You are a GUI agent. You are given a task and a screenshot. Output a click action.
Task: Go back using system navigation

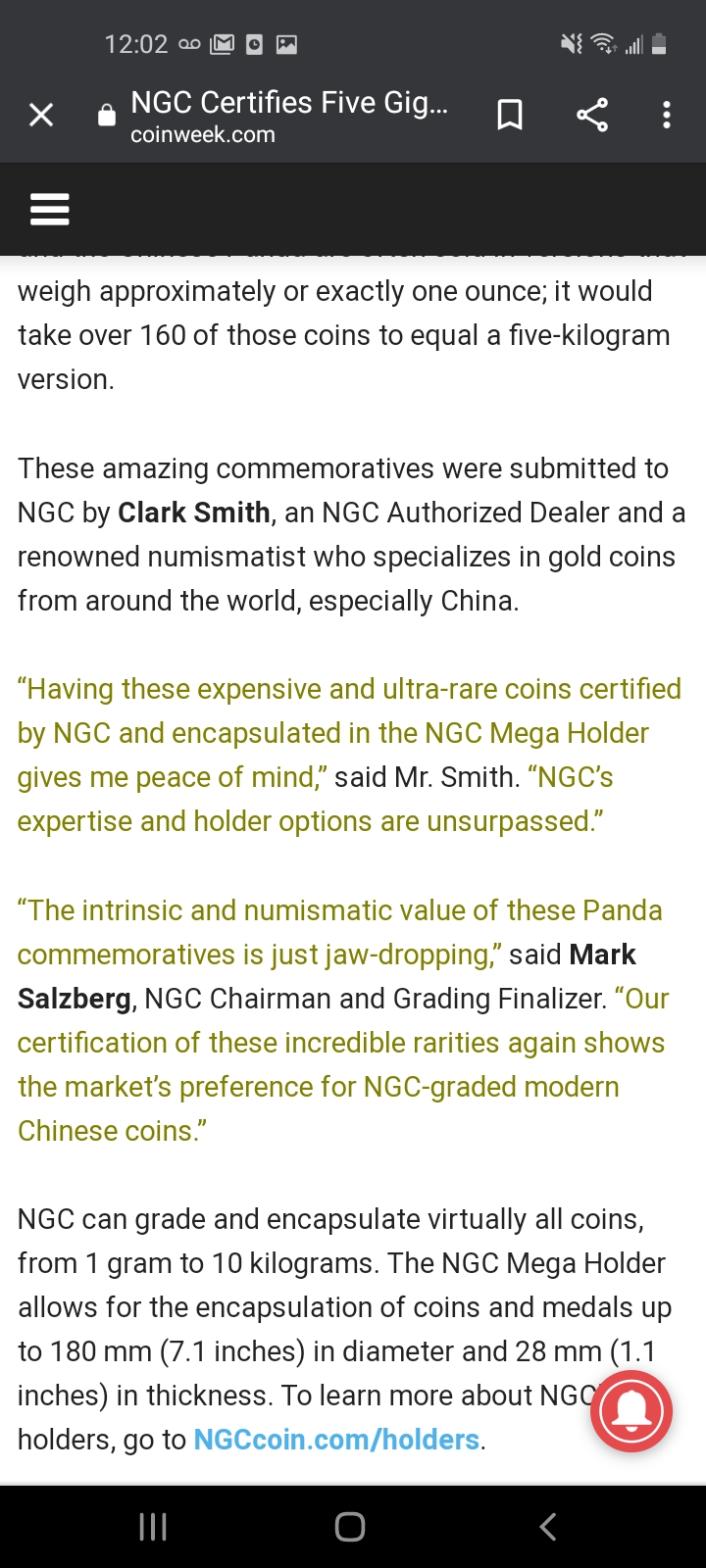[x=548, y=1526]
